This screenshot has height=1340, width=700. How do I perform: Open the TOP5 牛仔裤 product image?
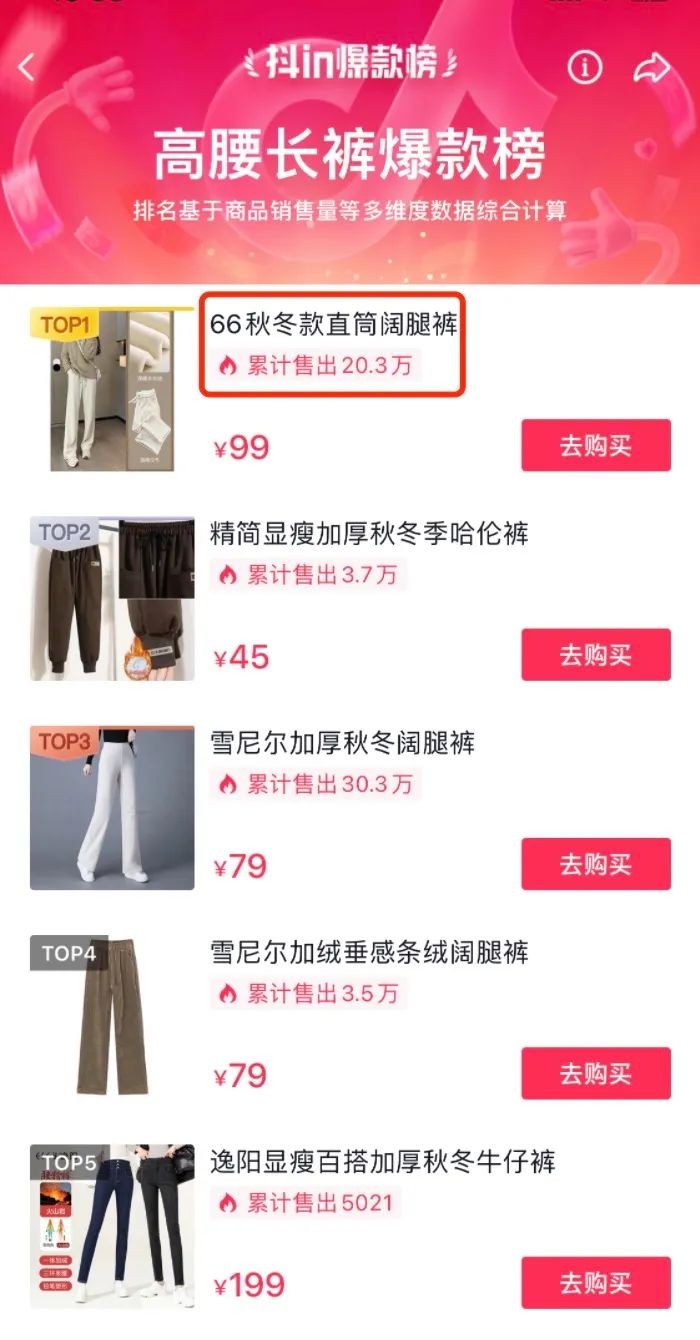click(112, 1226)
